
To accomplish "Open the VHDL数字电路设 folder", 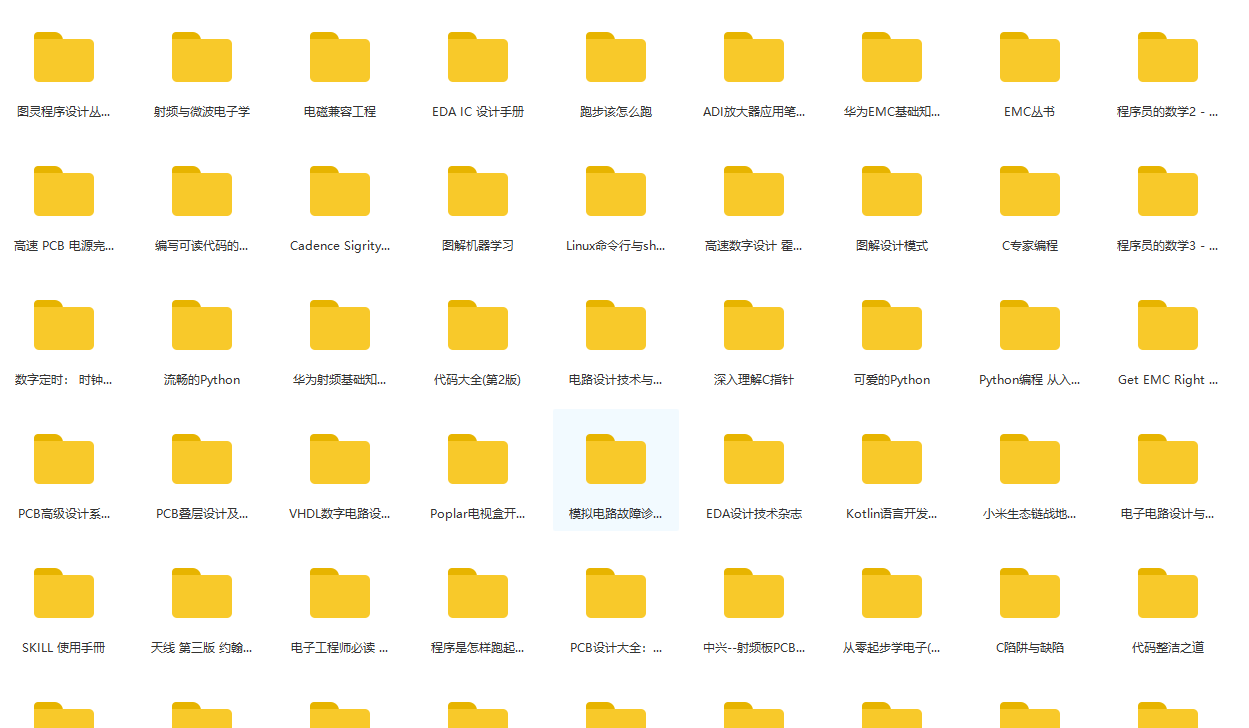I will point(340,460).
